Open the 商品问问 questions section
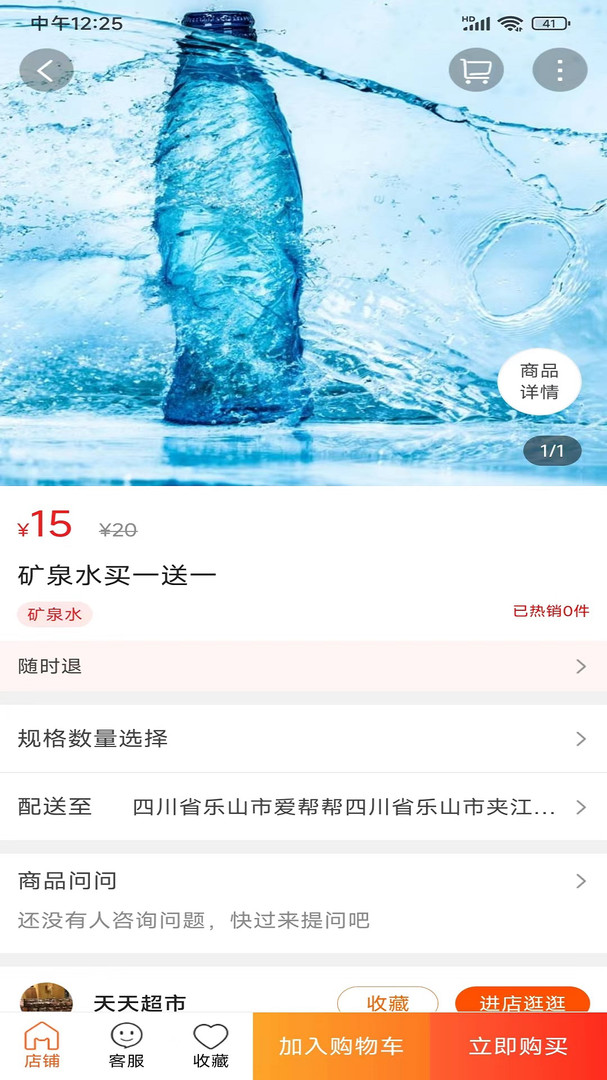Viewport: 607px width, 1080px height. pos(303,881)
